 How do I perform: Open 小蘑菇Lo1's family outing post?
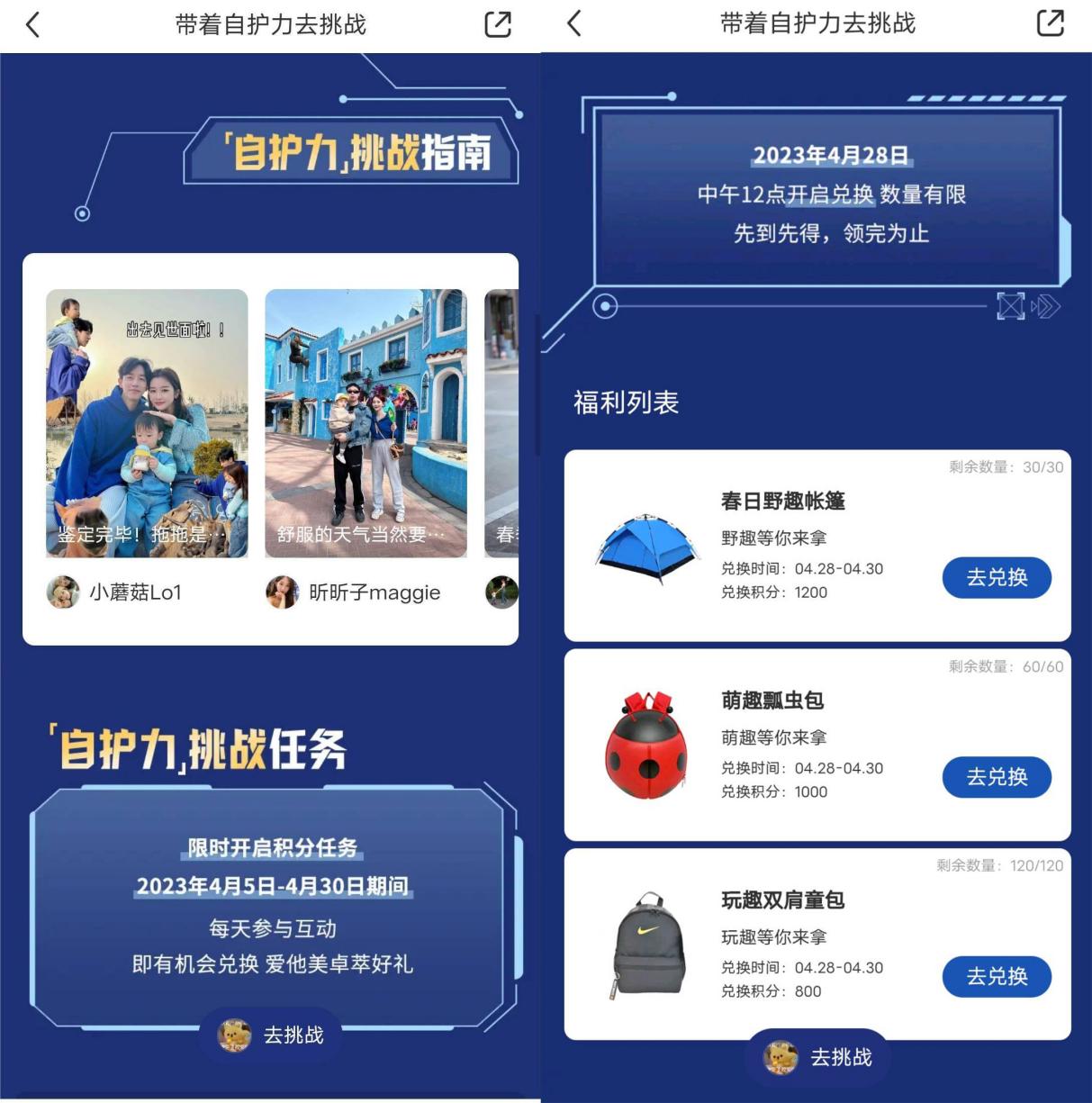coord(147,423)
